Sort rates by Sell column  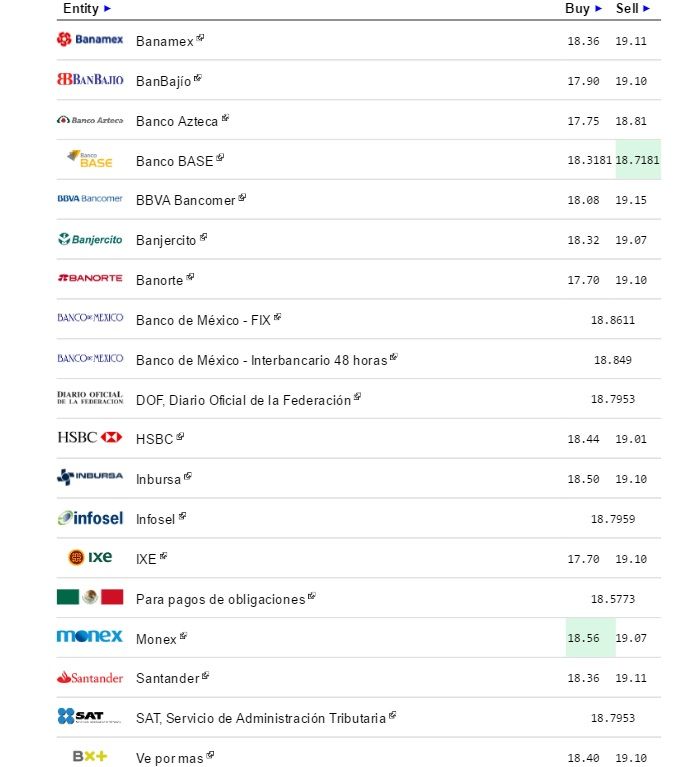tap(632, 8)
